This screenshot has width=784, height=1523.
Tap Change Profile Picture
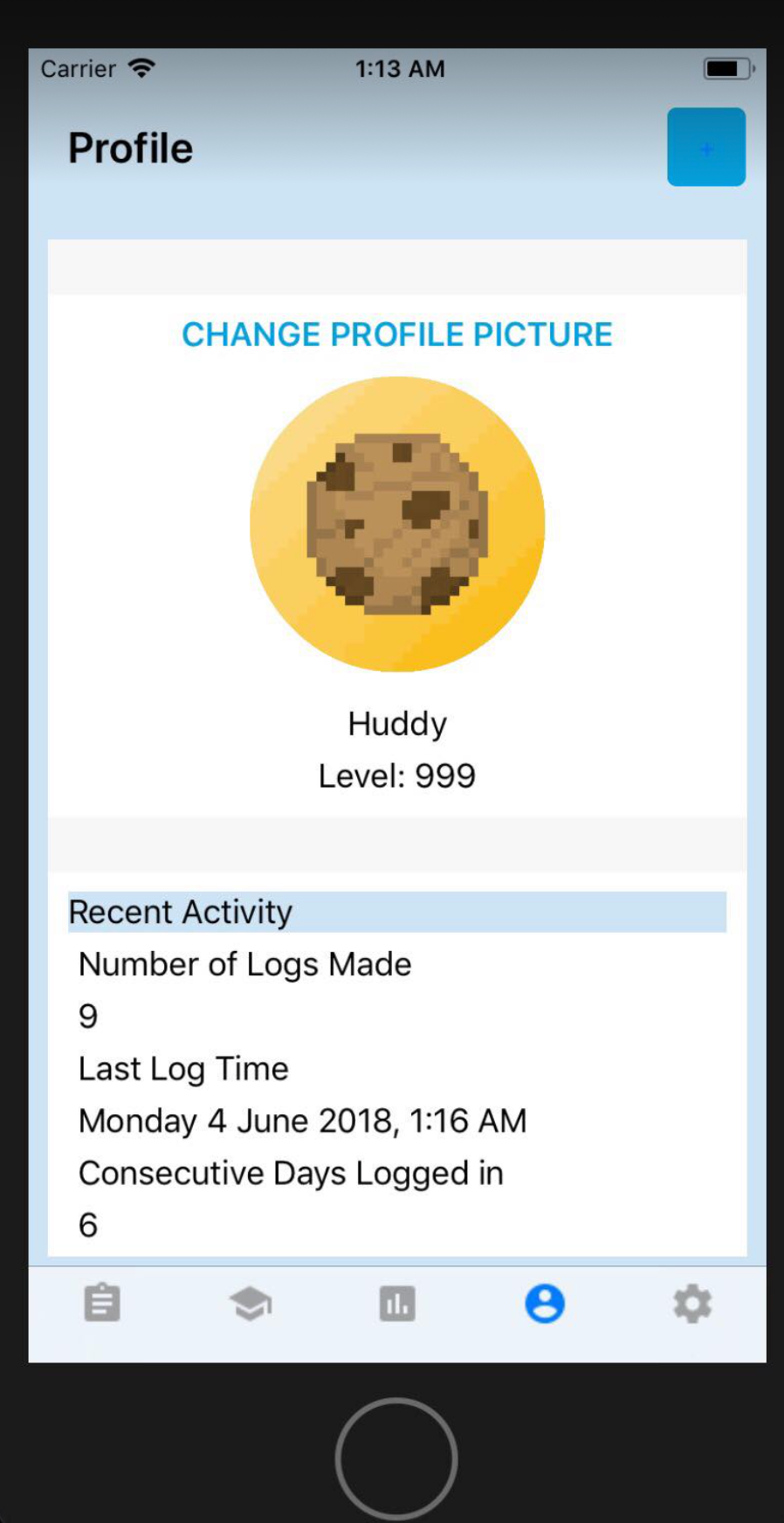396,334
